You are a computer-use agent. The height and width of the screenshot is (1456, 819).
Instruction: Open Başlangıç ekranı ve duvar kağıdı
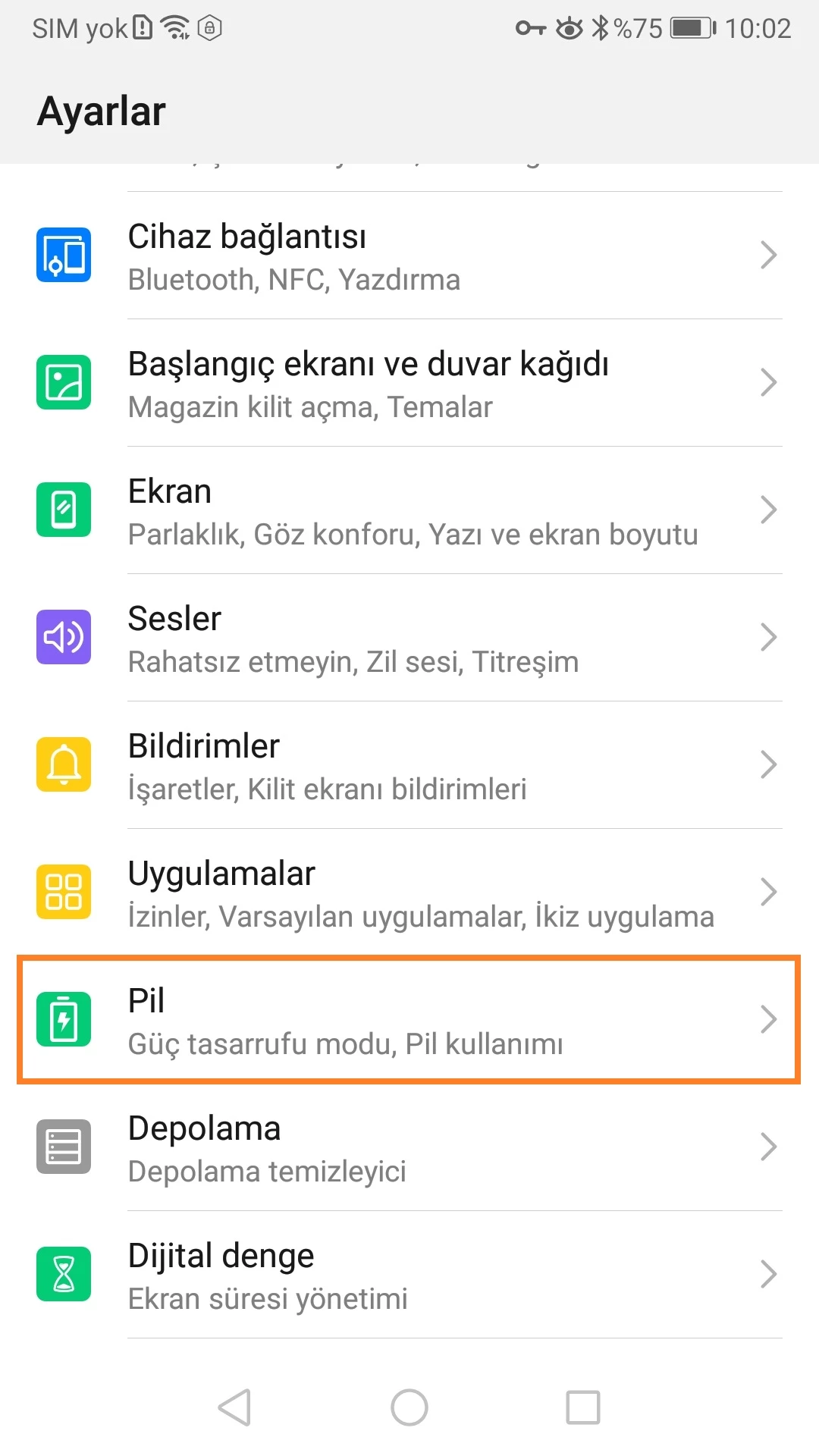point(409,384)
